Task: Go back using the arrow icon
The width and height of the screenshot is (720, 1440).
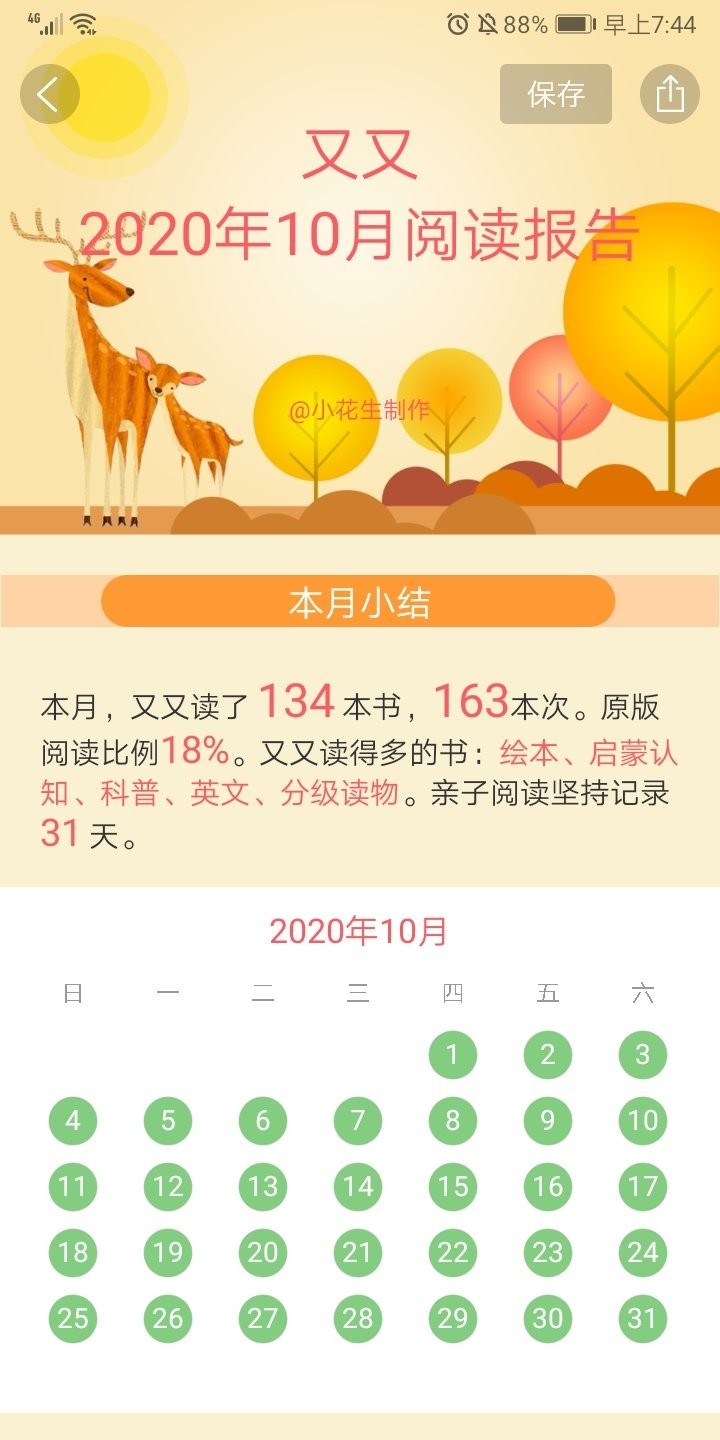Action: pos(49,94)
